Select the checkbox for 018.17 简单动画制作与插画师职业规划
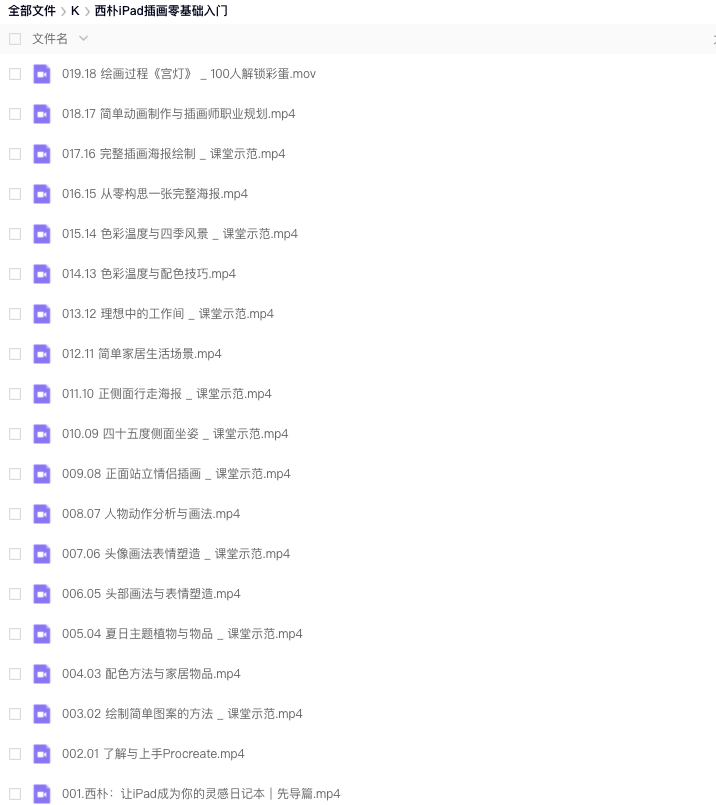The width and height of the screenshot is (716, 805). pos(15,114)
